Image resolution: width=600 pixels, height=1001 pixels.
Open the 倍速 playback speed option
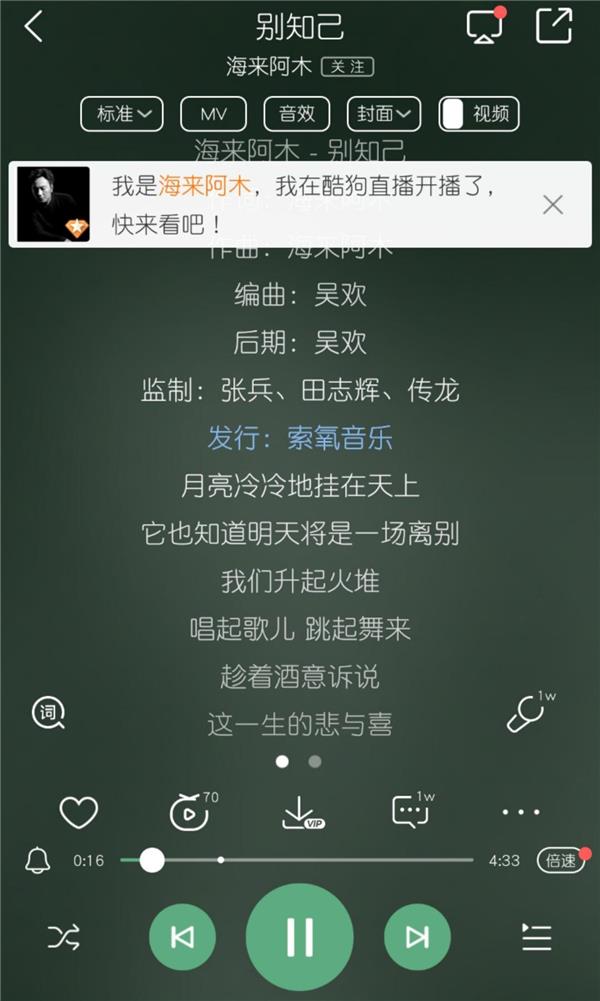click(559, 860)
